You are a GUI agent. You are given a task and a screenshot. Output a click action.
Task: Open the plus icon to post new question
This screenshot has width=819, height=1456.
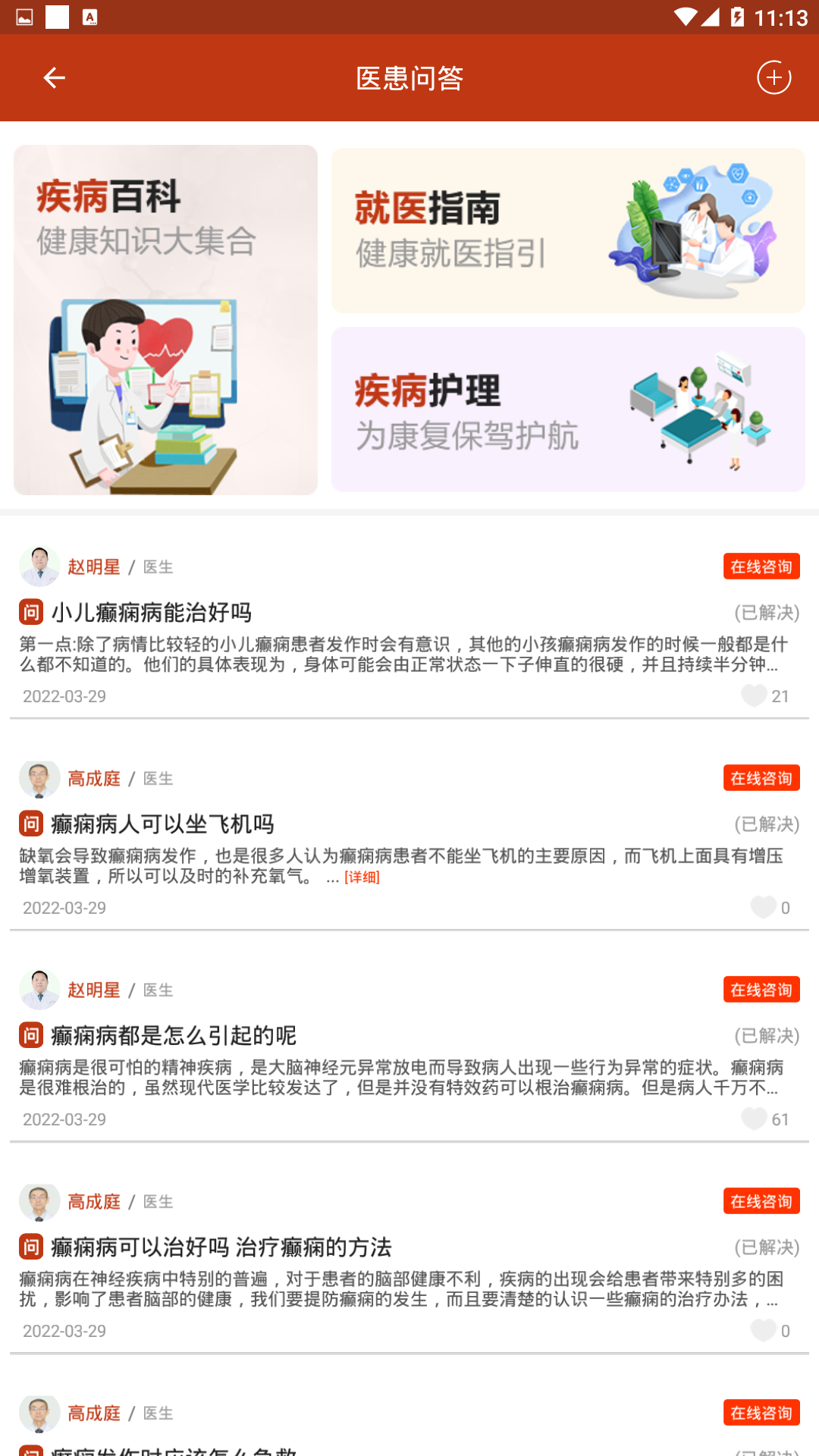pos(773,78)
